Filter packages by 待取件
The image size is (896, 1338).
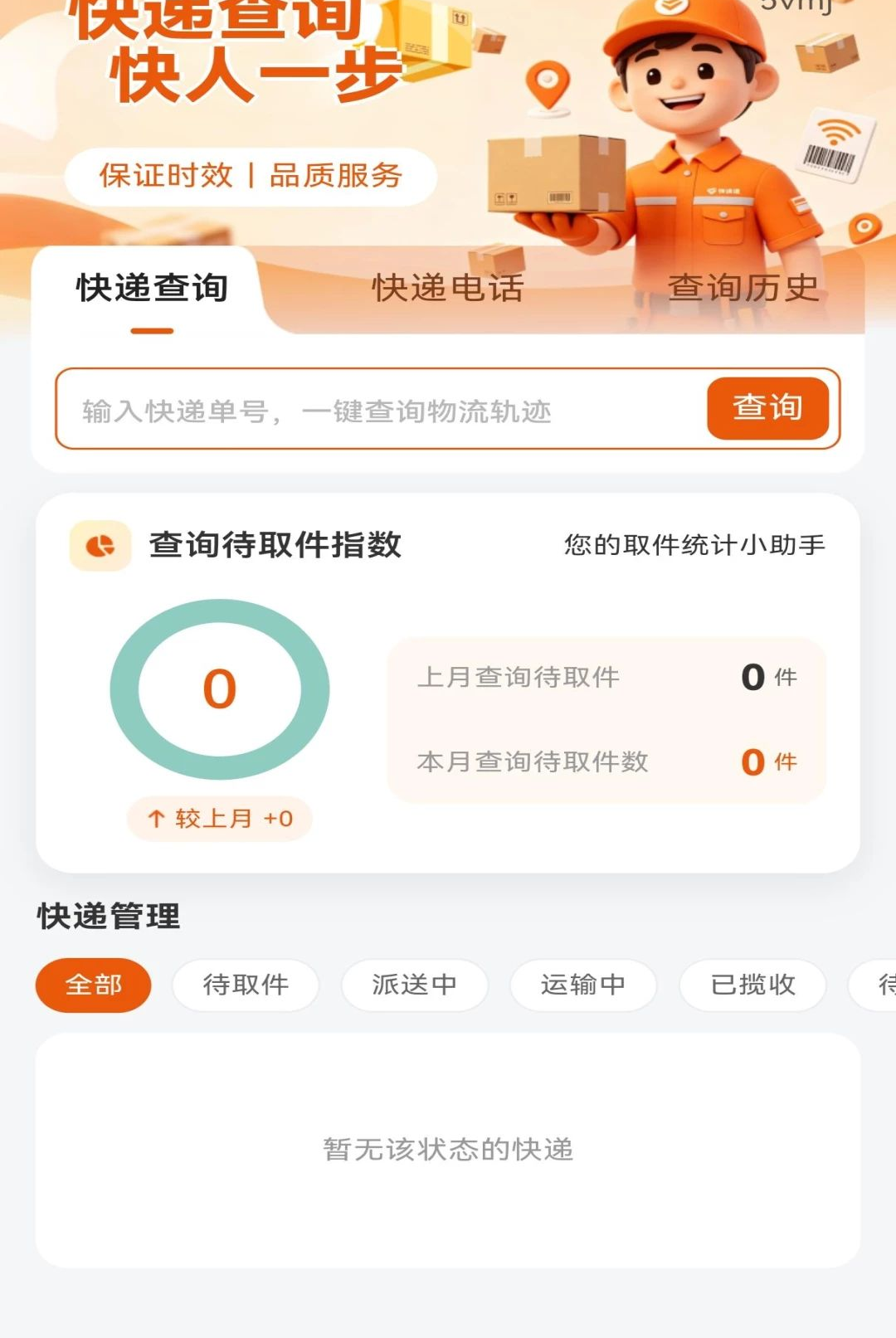(x=246, y=985)
